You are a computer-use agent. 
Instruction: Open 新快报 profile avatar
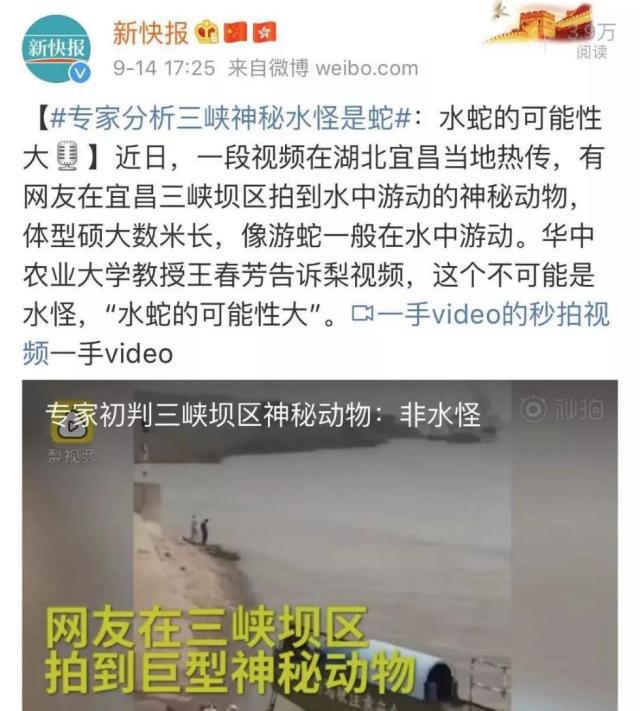coord(56,48)
